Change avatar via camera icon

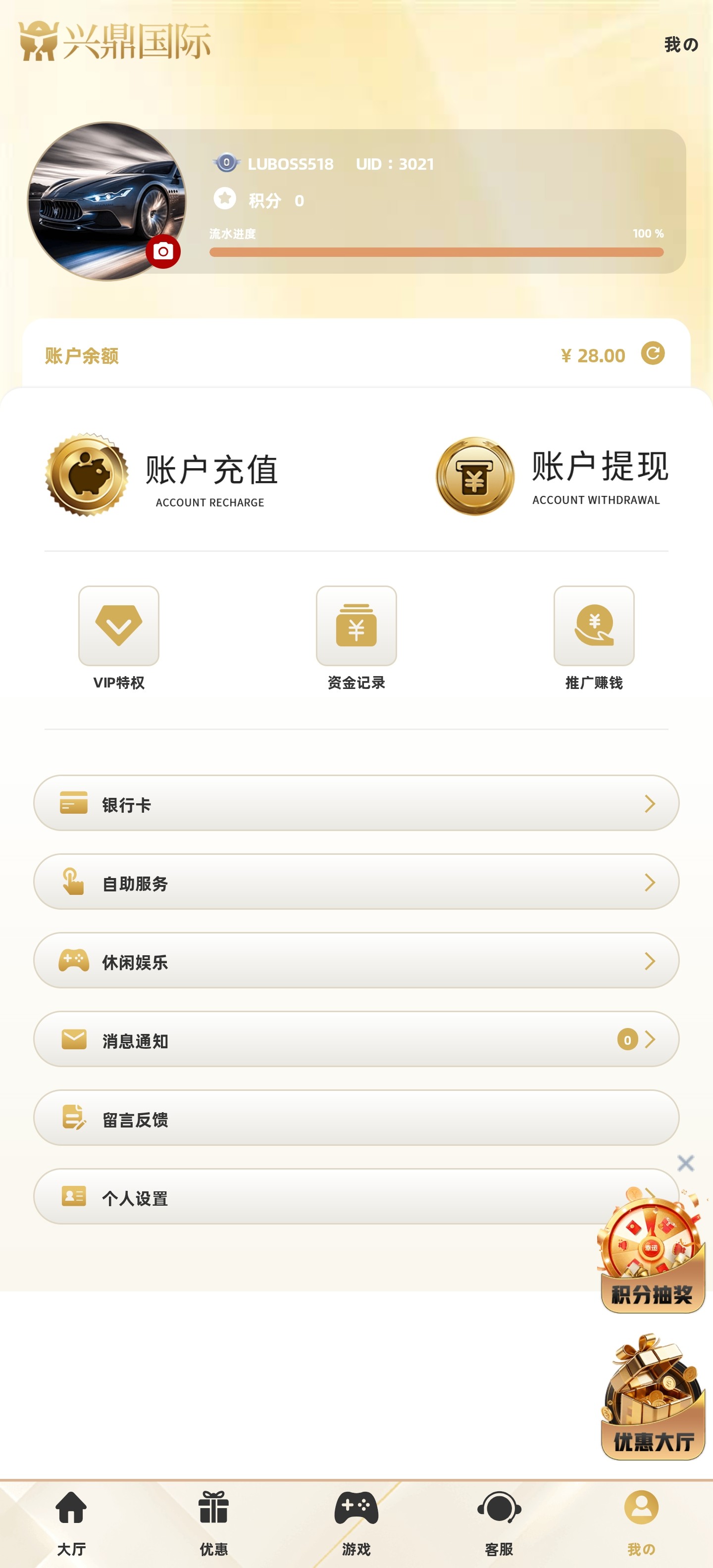[x=163, y=251]
